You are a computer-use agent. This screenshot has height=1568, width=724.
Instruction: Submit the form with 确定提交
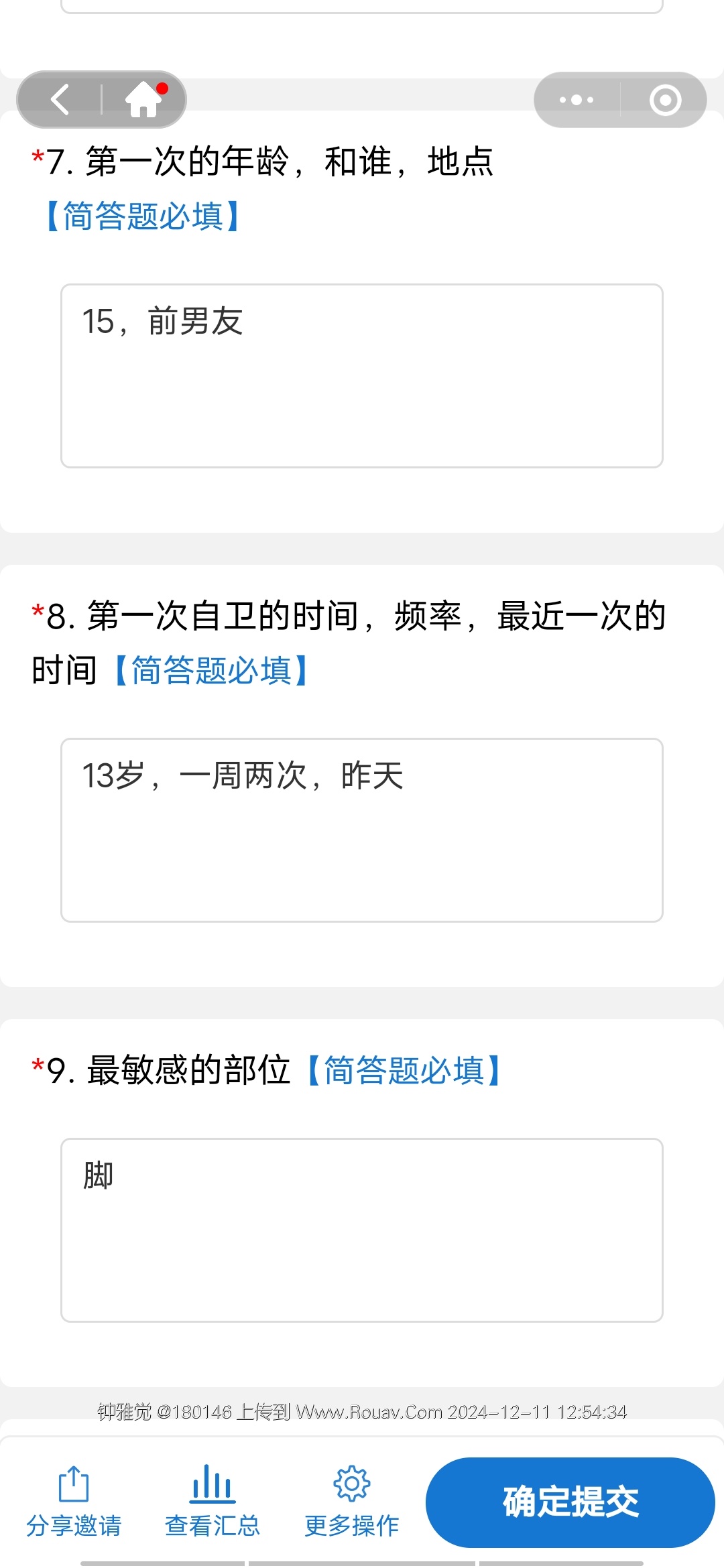570,1502
